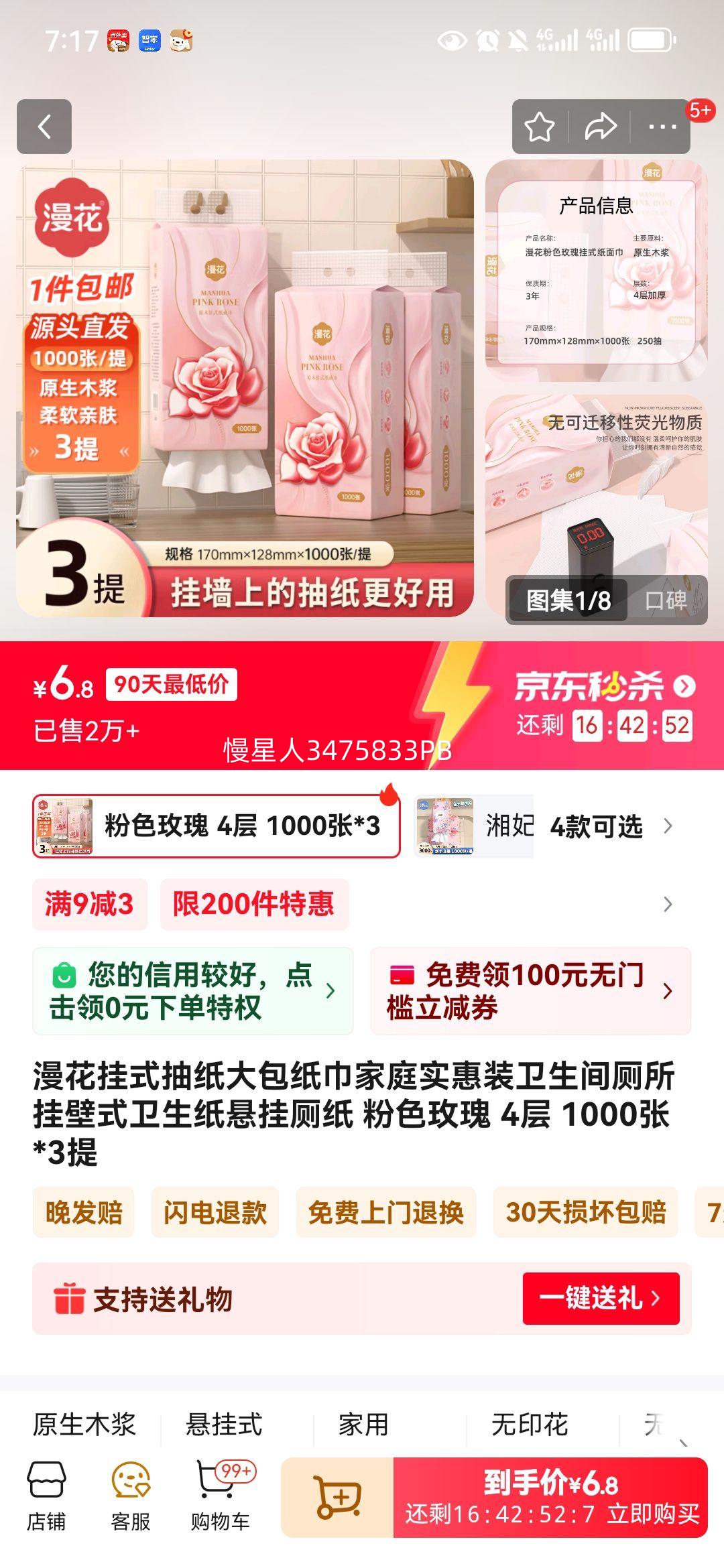Share this product via the arrow icon
Image resolution: width=724 pixels, height=1568 pixels.
pyautogui.click(x=600, y=127)
